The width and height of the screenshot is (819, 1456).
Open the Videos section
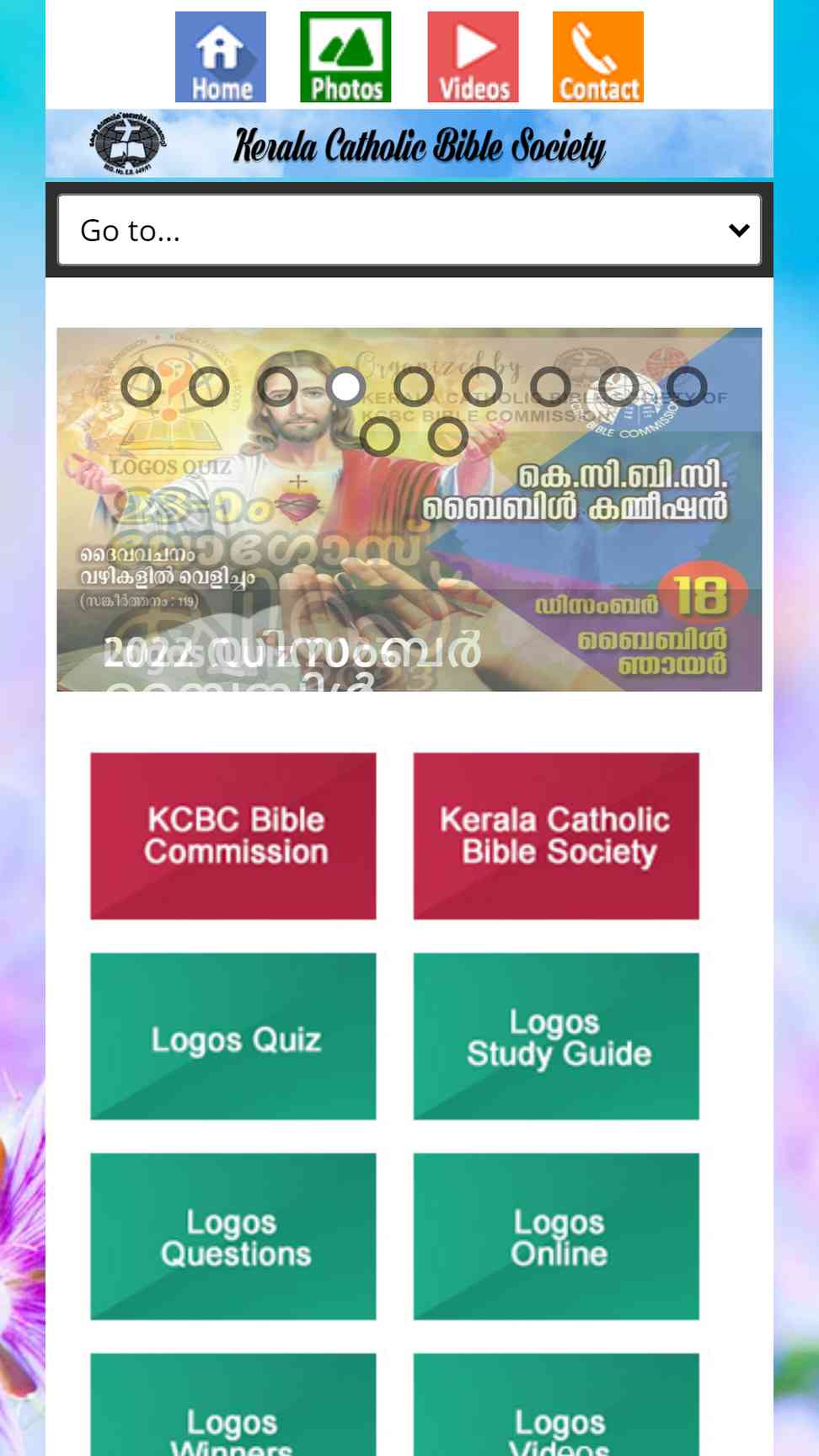click(473, 57)
